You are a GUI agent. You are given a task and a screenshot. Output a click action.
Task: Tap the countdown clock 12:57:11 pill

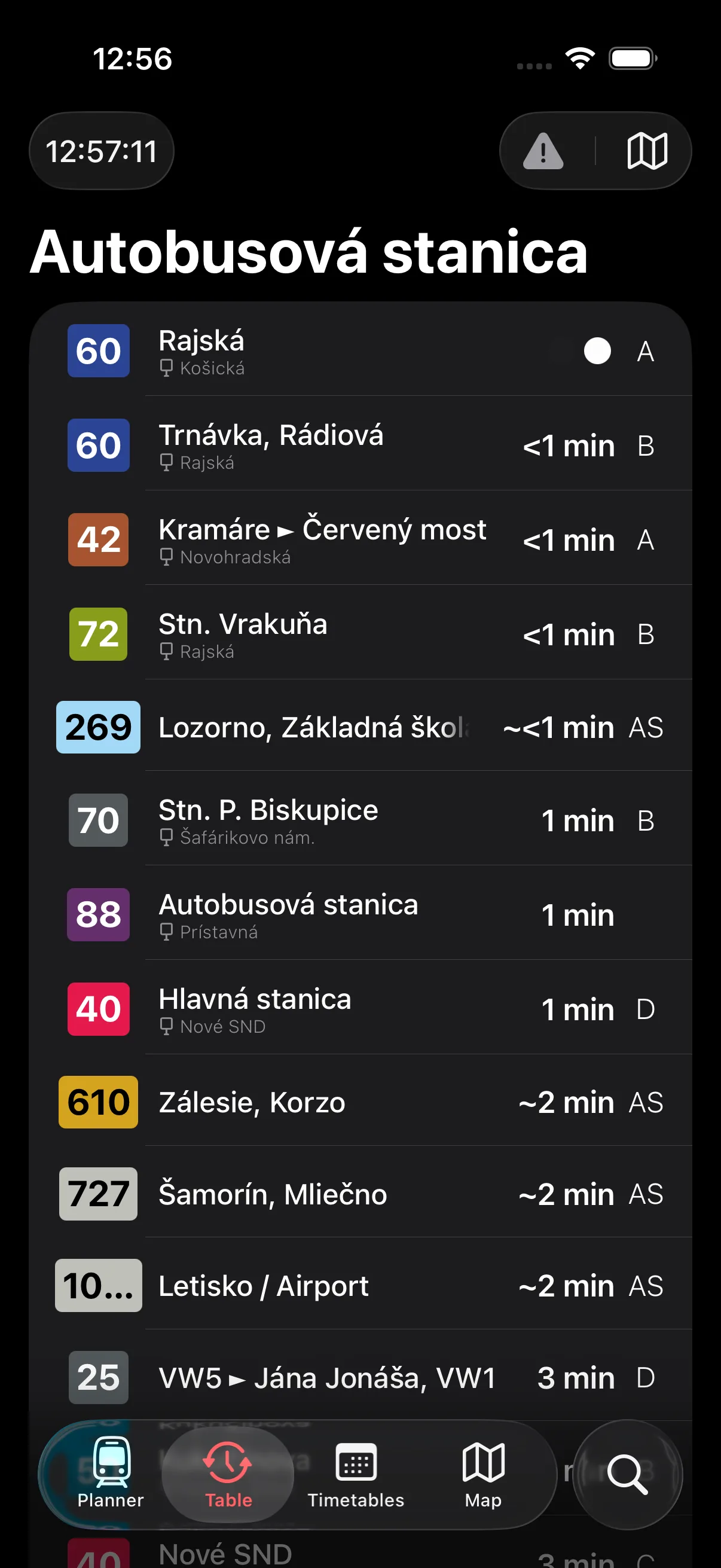pos(102,151)
